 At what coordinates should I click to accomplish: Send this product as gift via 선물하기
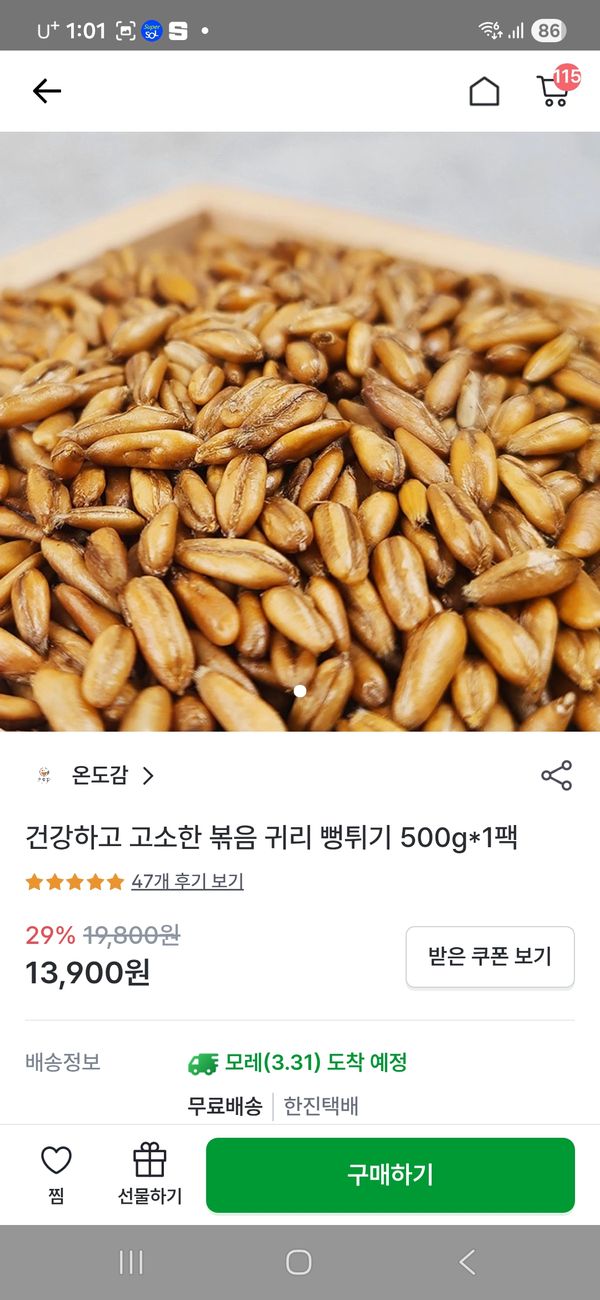(x=150, y=1175)
